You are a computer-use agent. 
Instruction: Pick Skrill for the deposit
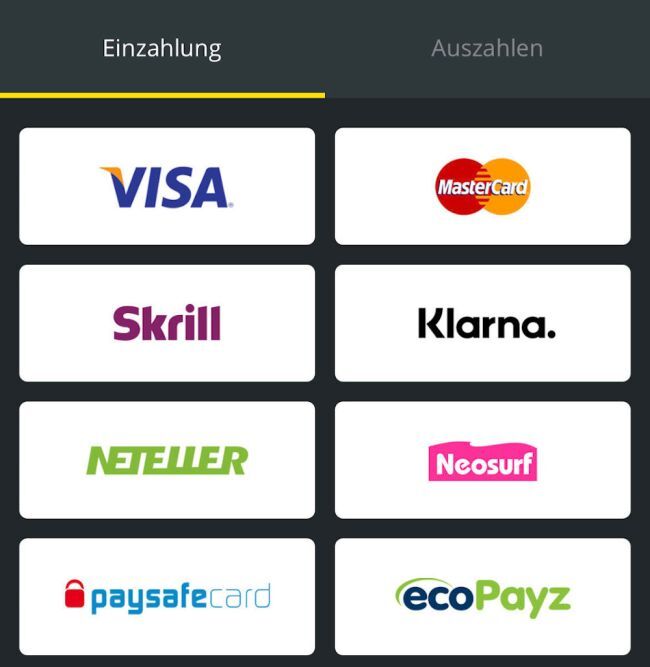(167, 323)
